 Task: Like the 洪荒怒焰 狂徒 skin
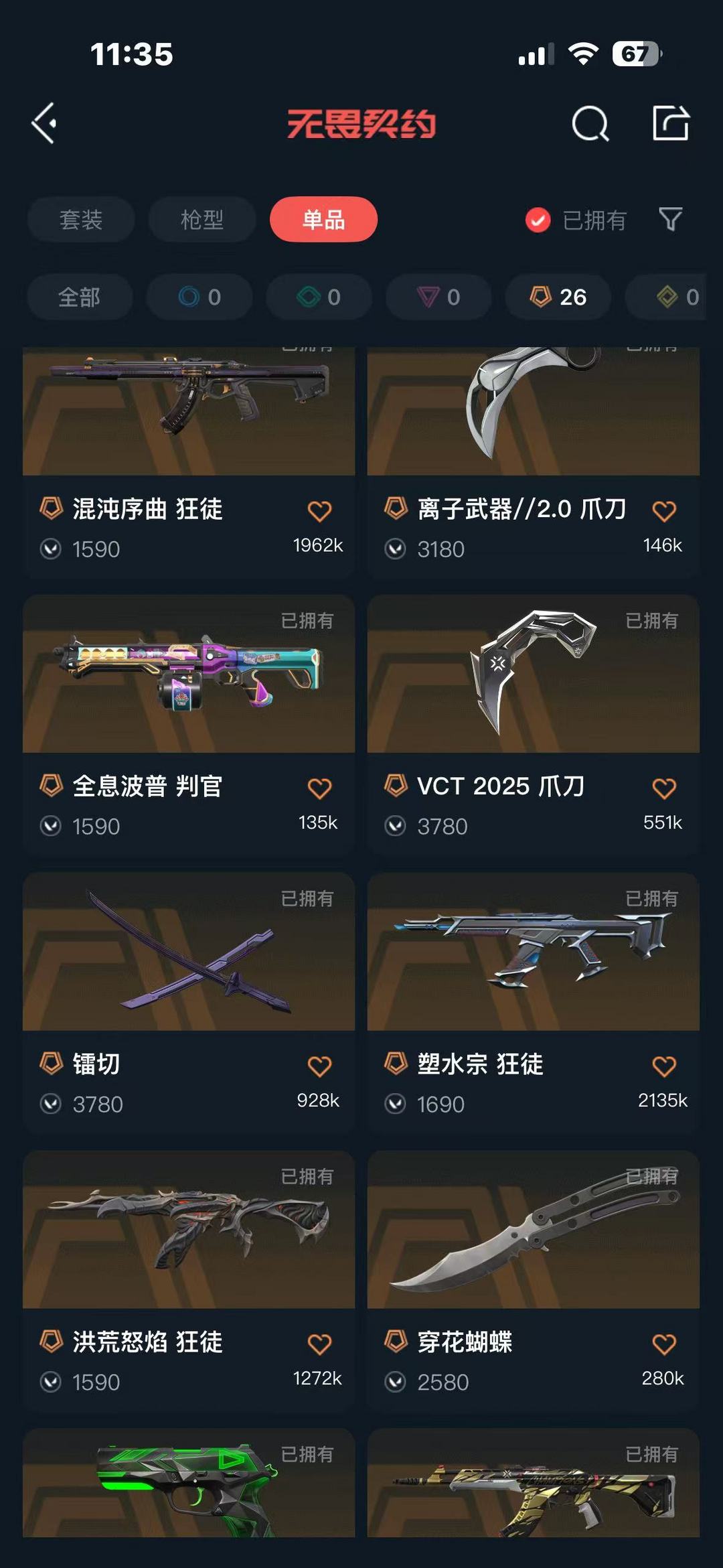pyautogui.click(x=319, y=1344)
